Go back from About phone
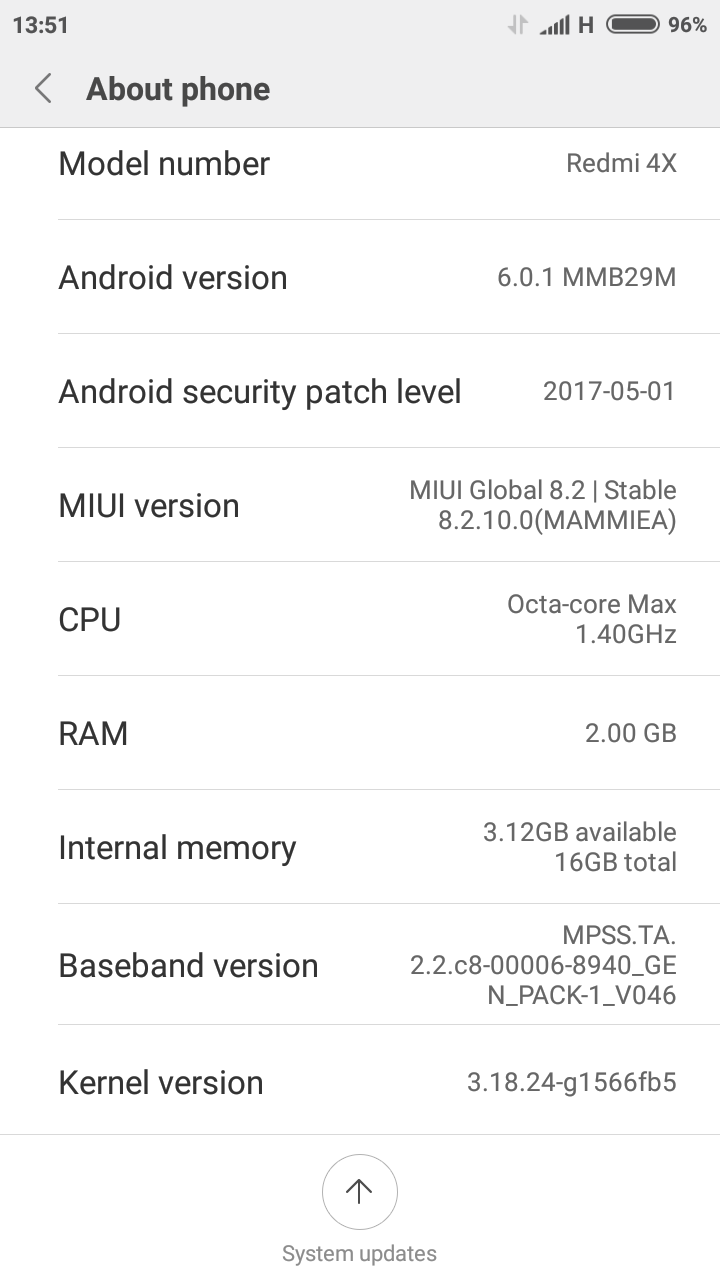 click(x=43, y=89)
